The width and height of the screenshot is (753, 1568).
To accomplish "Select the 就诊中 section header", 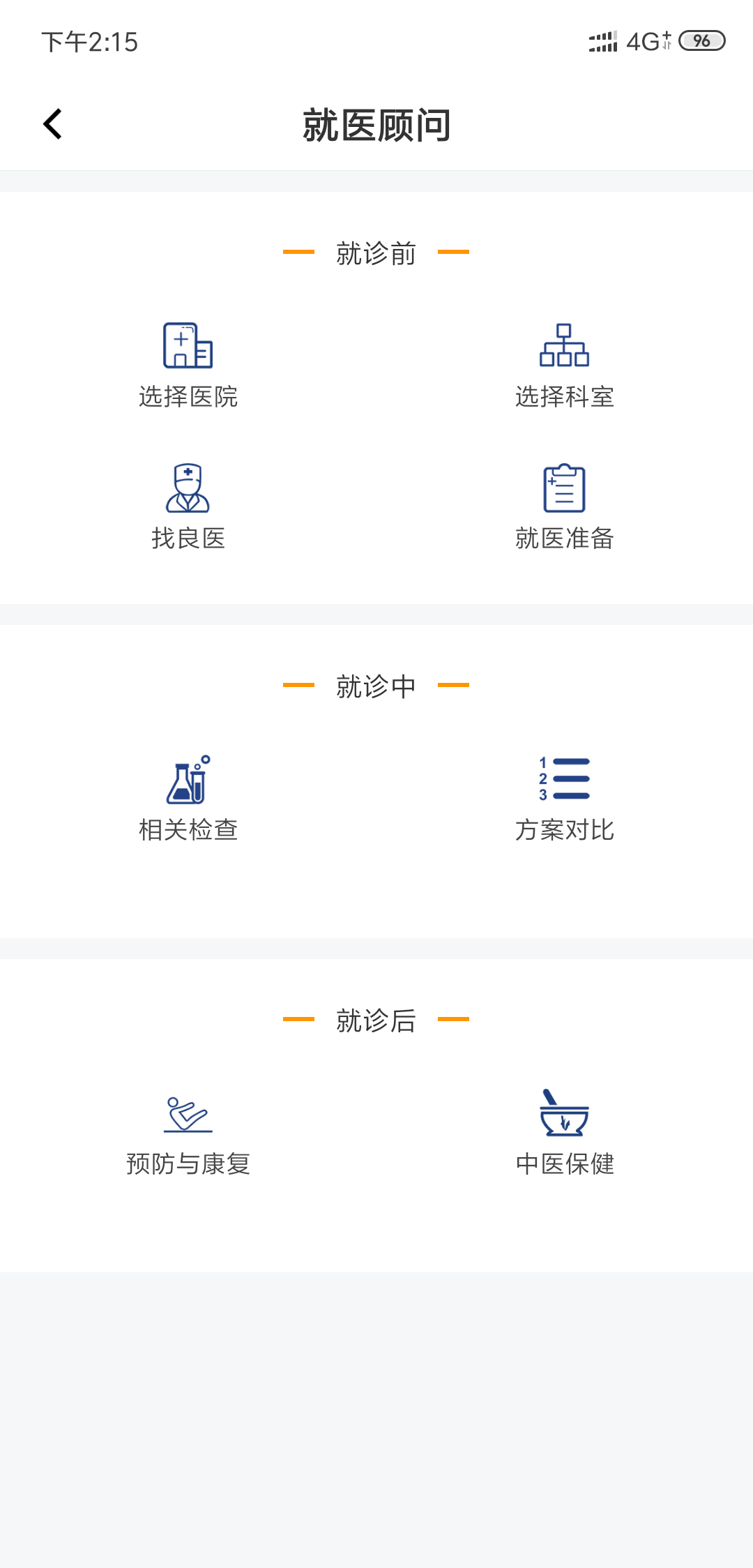I will [376, 686].
